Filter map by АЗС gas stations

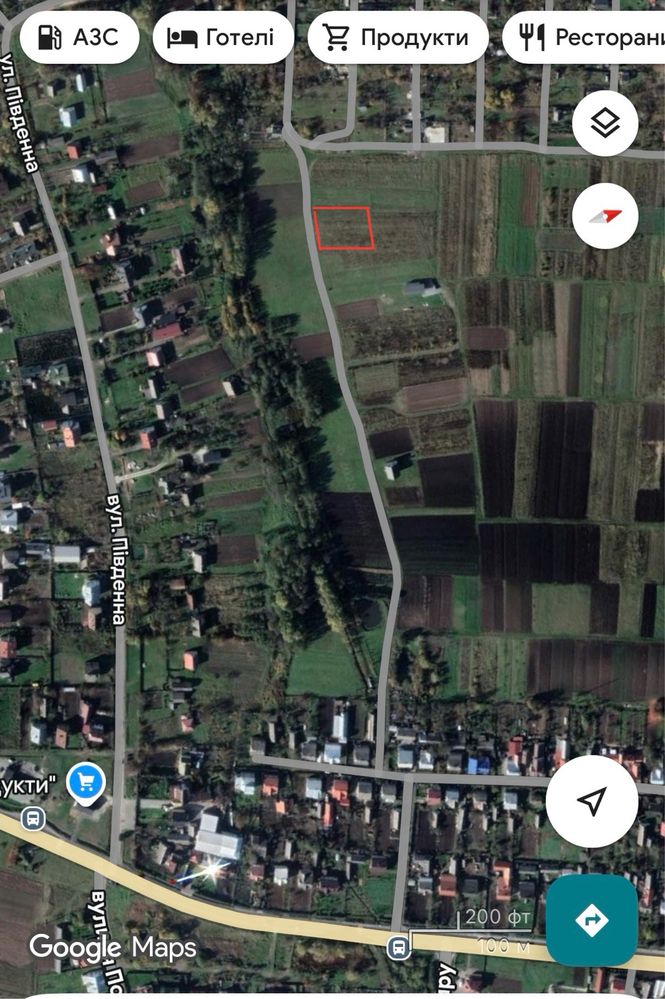point(77,38)
